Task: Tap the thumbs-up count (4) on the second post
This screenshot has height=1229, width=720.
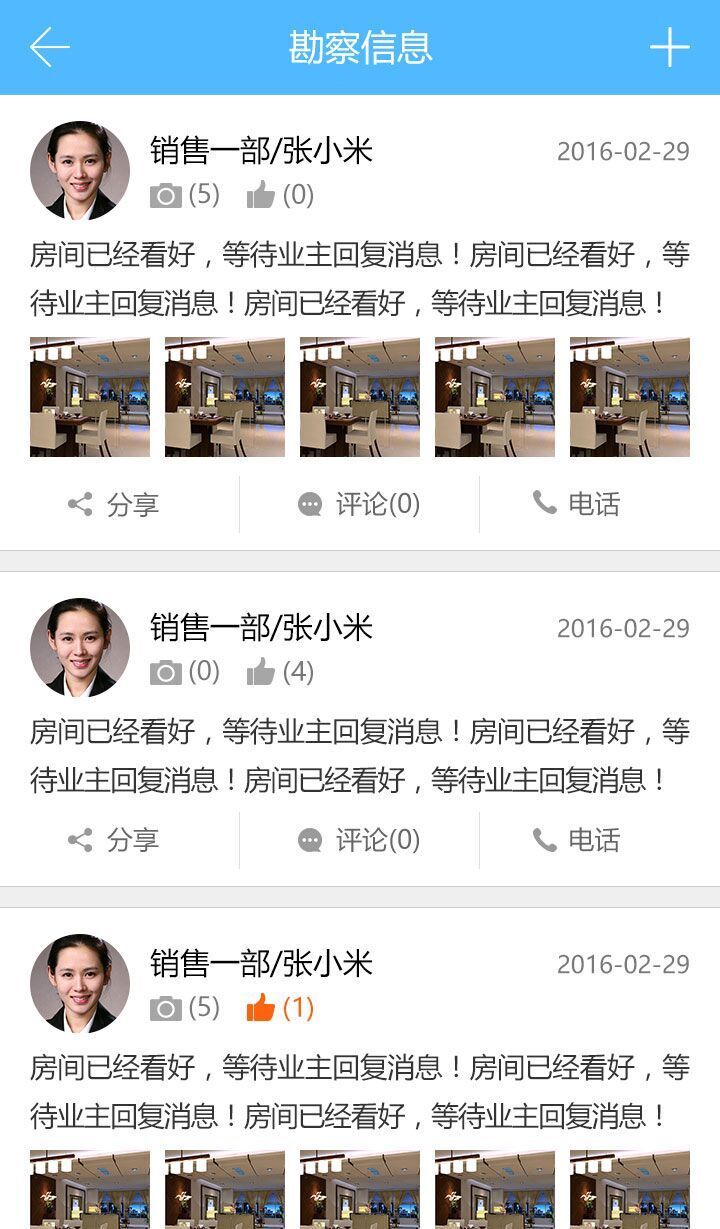Action: tap(301, 671)
